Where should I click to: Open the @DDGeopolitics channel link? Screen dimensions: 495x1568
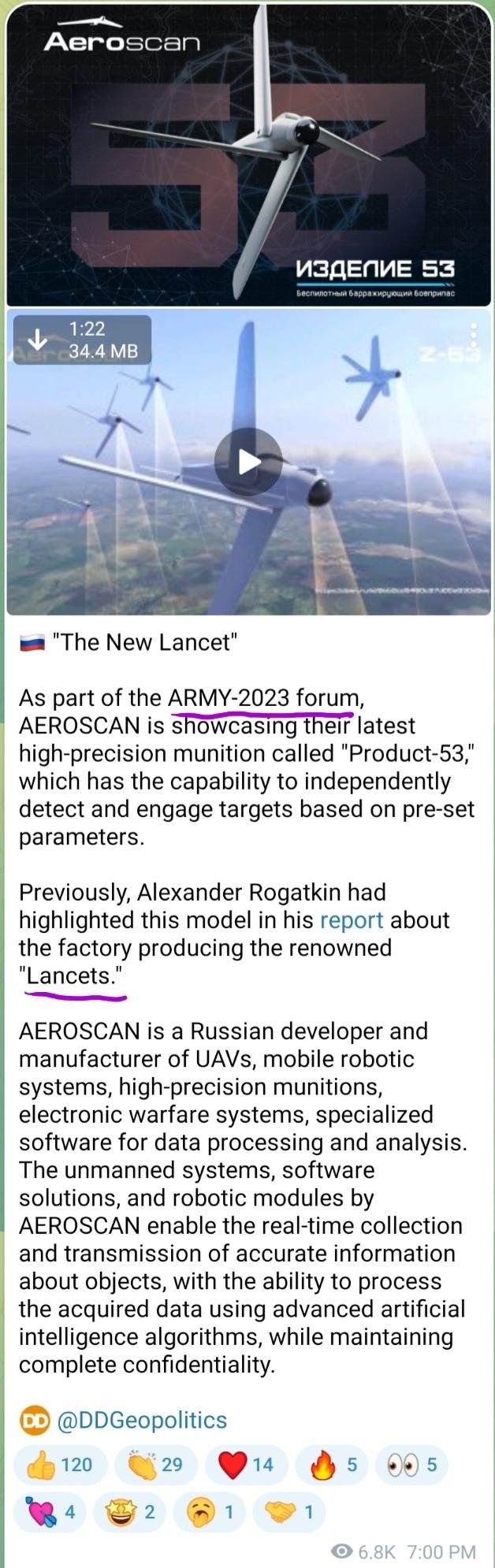click(x=142, y=1420)
